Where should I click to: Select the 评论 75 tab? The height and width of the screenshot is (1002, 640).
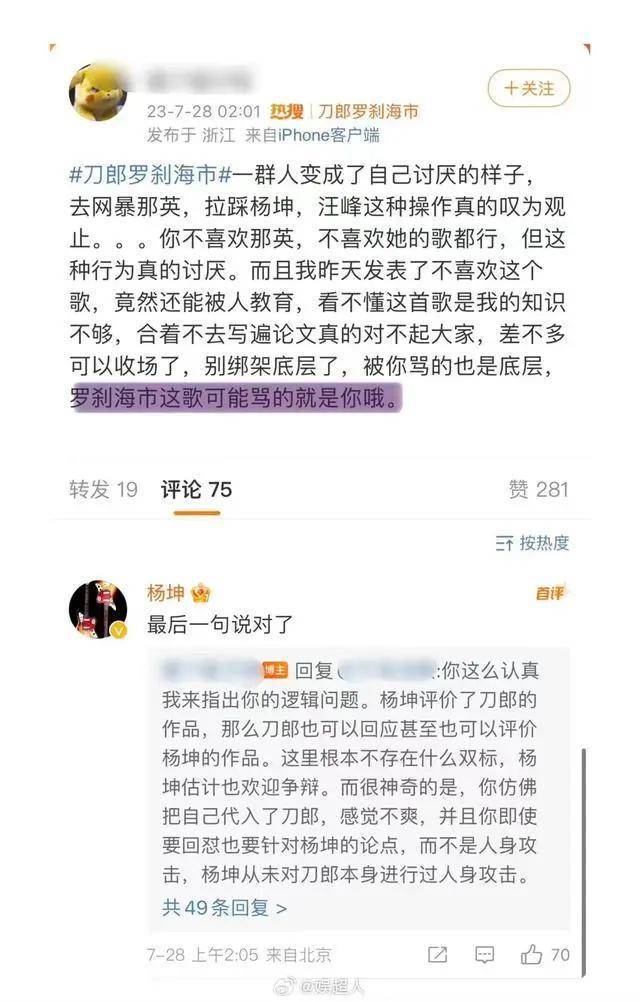[x=197, y=489]
